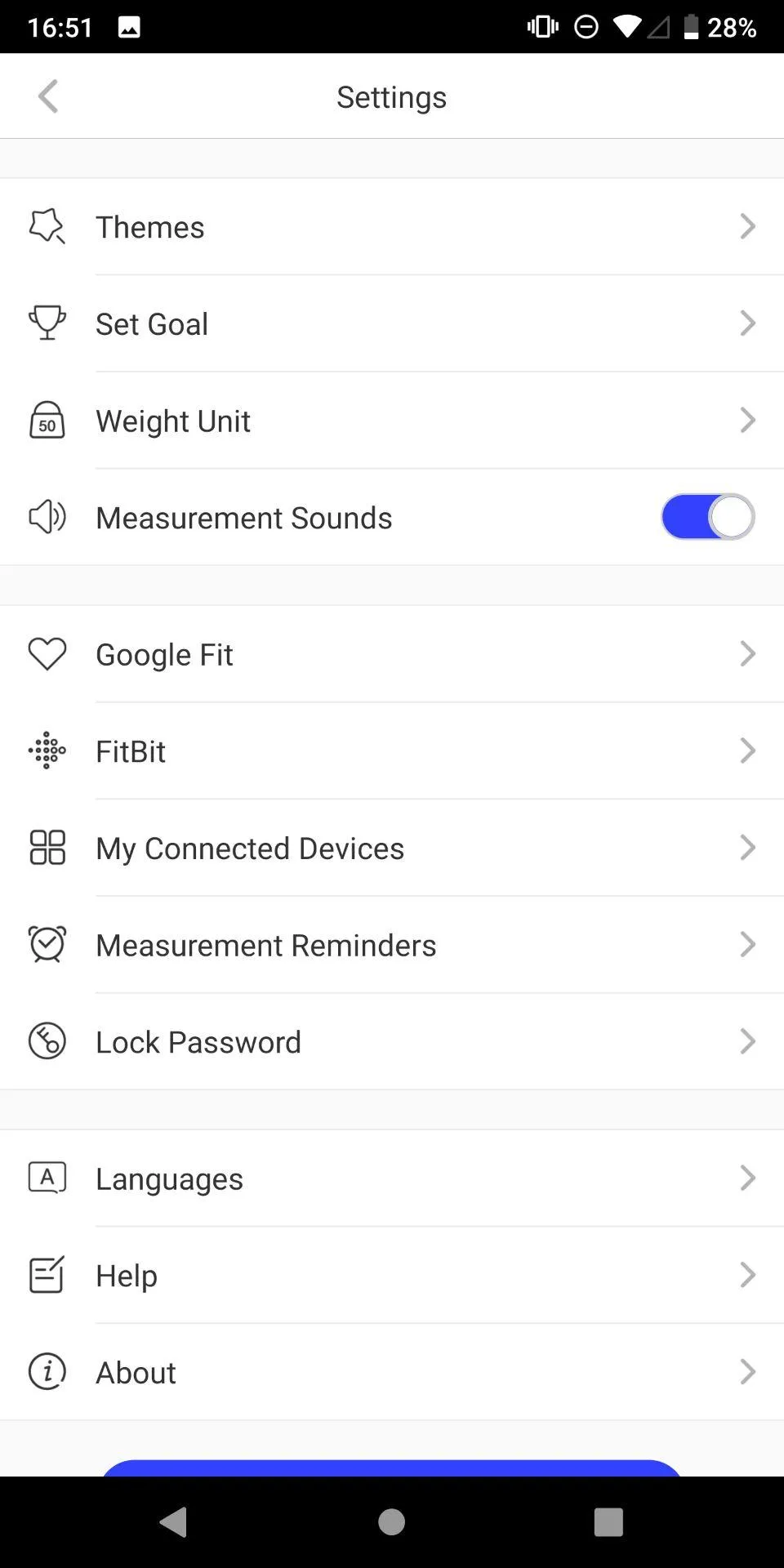
Task: Click the Languages letter icon
Action: tap(47, 1178)
